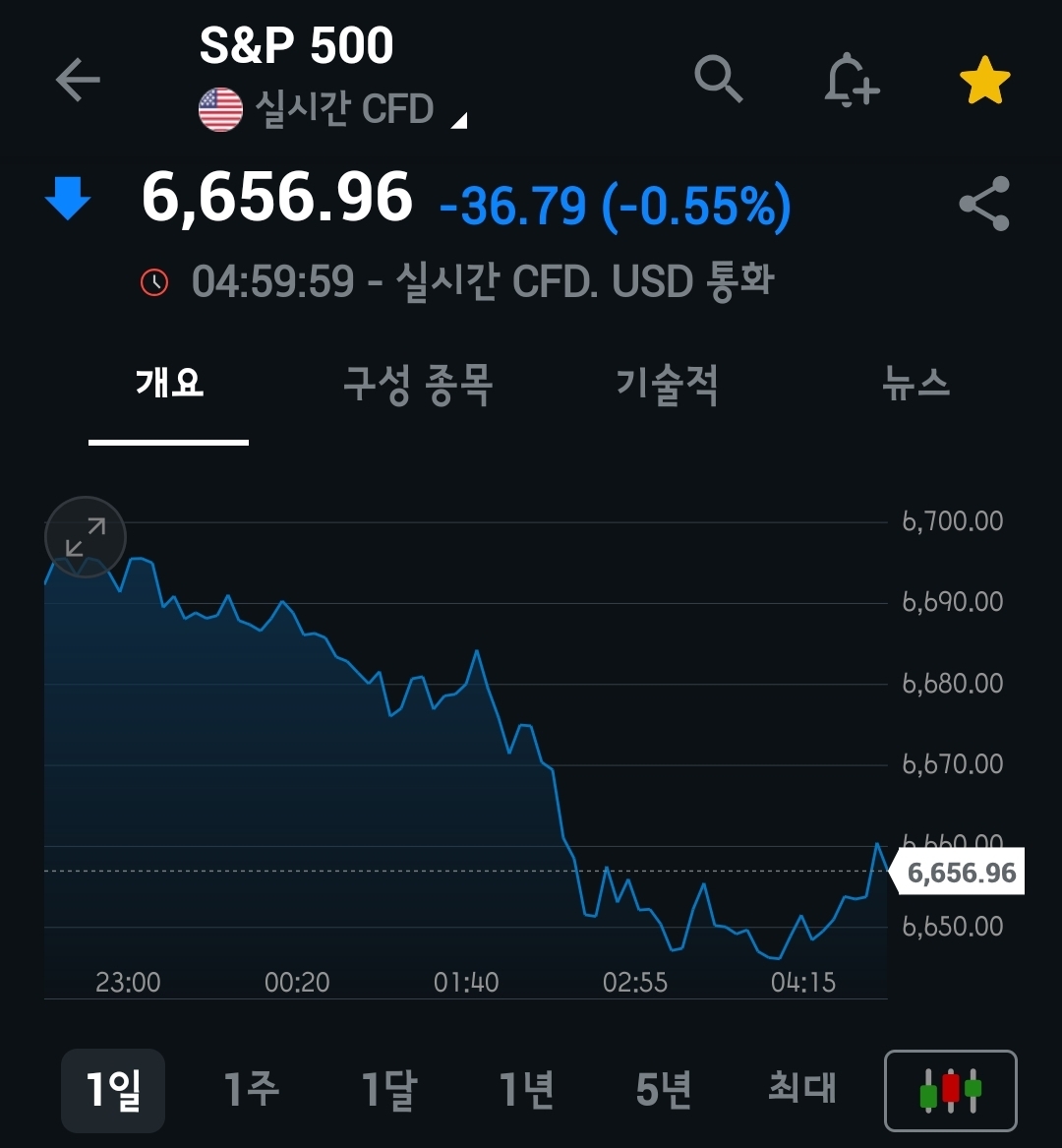
Task: Expand the chart to fullscreen
Action: coord(86,537)
